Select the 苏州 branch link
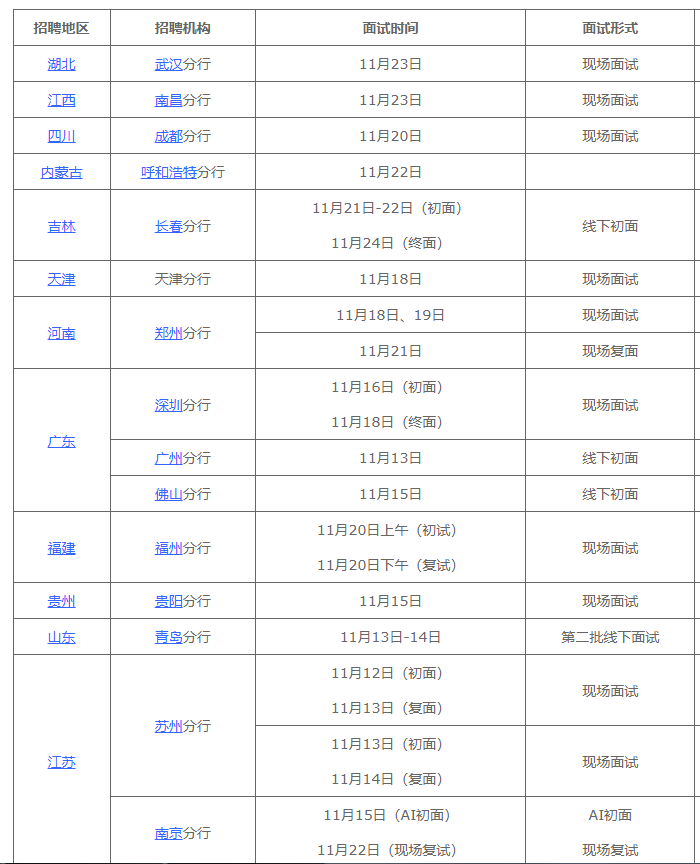 click(x=169, y=726)
